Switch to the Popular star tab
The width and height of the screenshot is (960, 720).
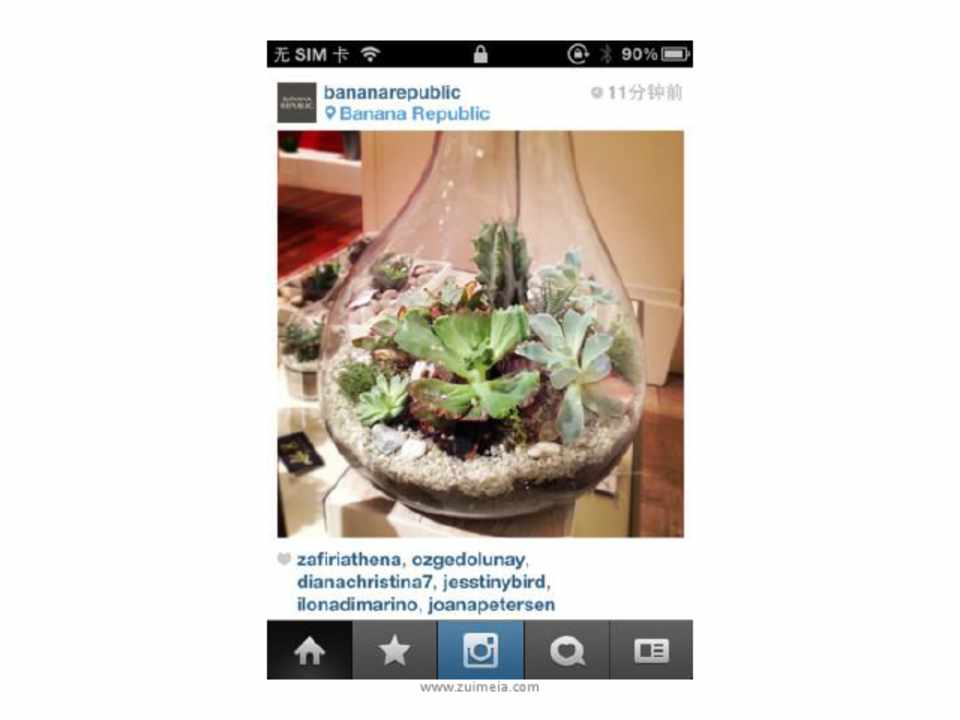pos(394,651)
